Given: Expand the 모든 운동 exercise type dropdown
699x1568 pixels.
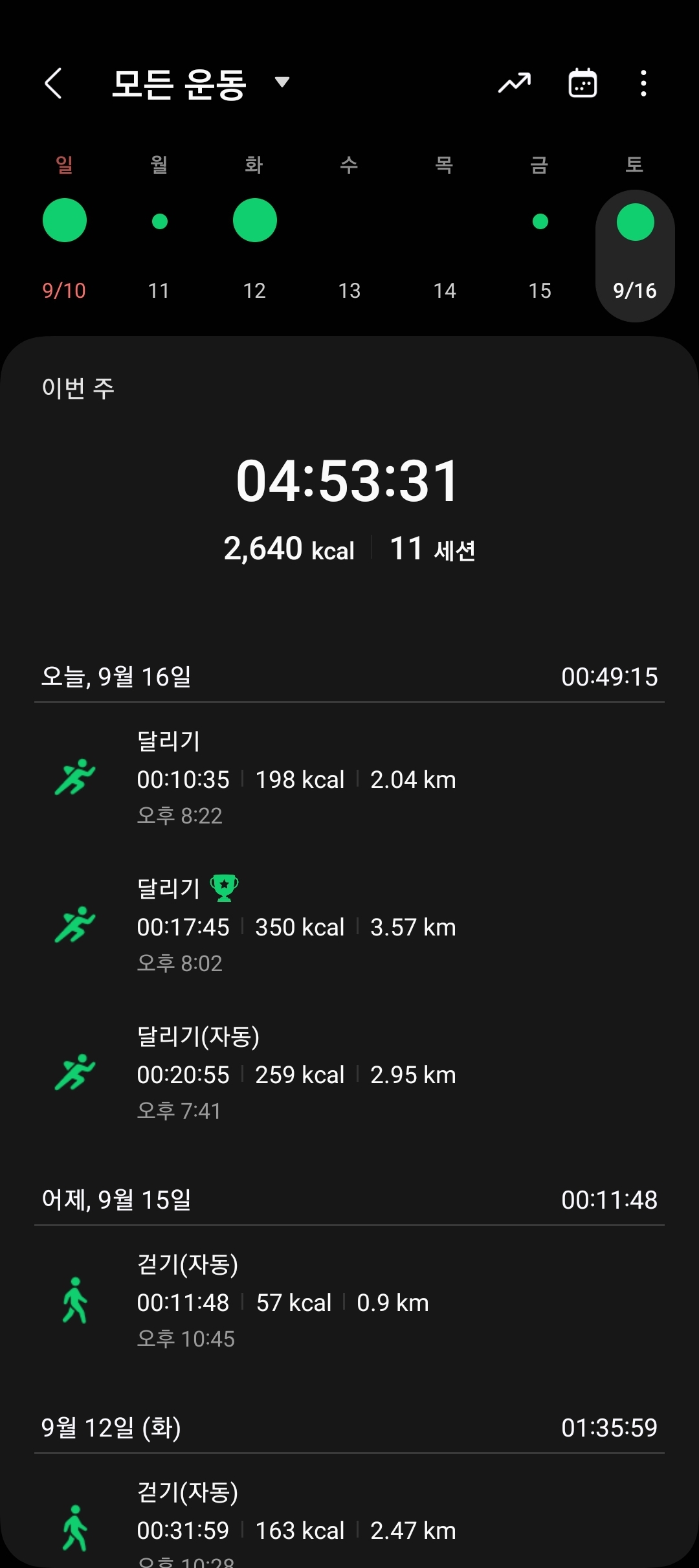Looking at the screenshot, I should [201, 84].
